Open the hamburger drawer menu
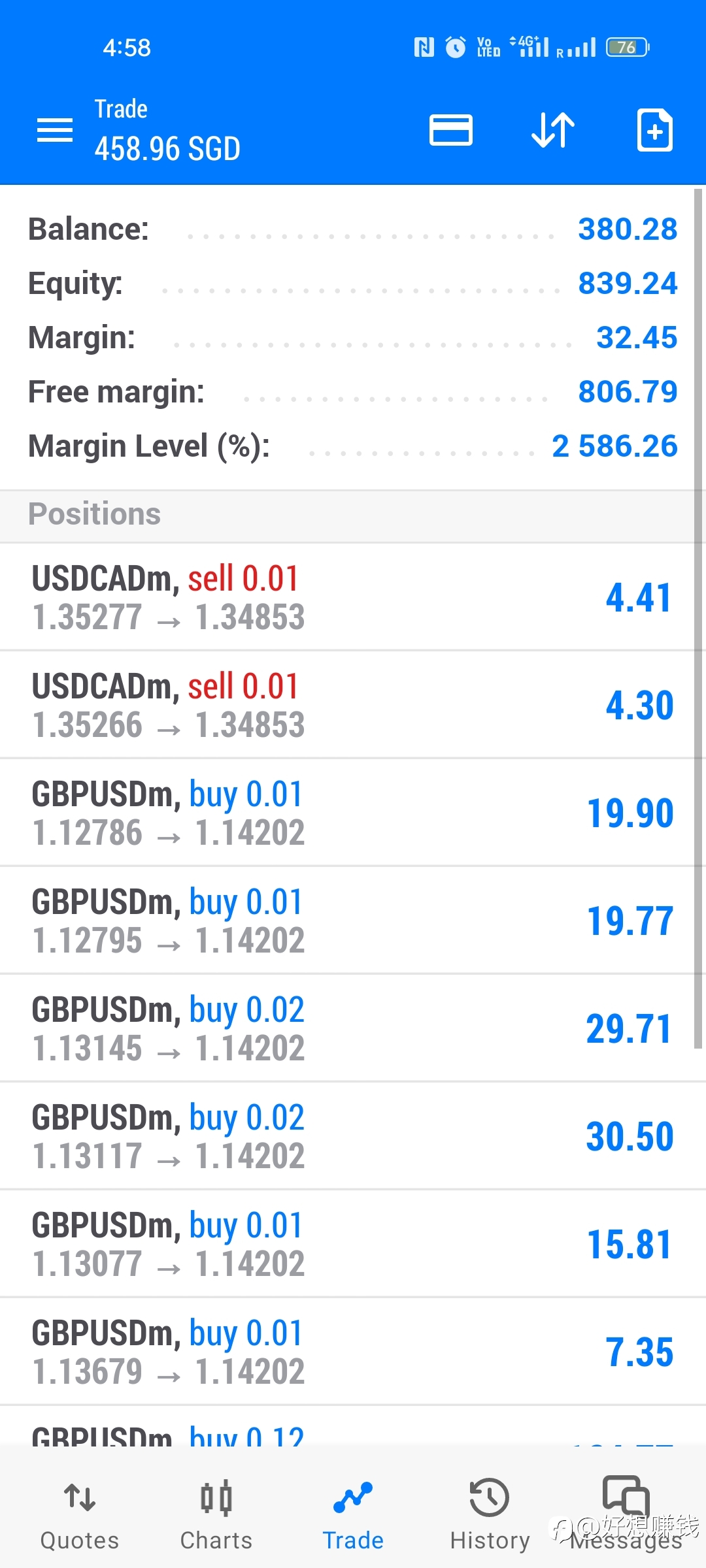This screenshot has height=1568, width=706. [x=55, y=130]
